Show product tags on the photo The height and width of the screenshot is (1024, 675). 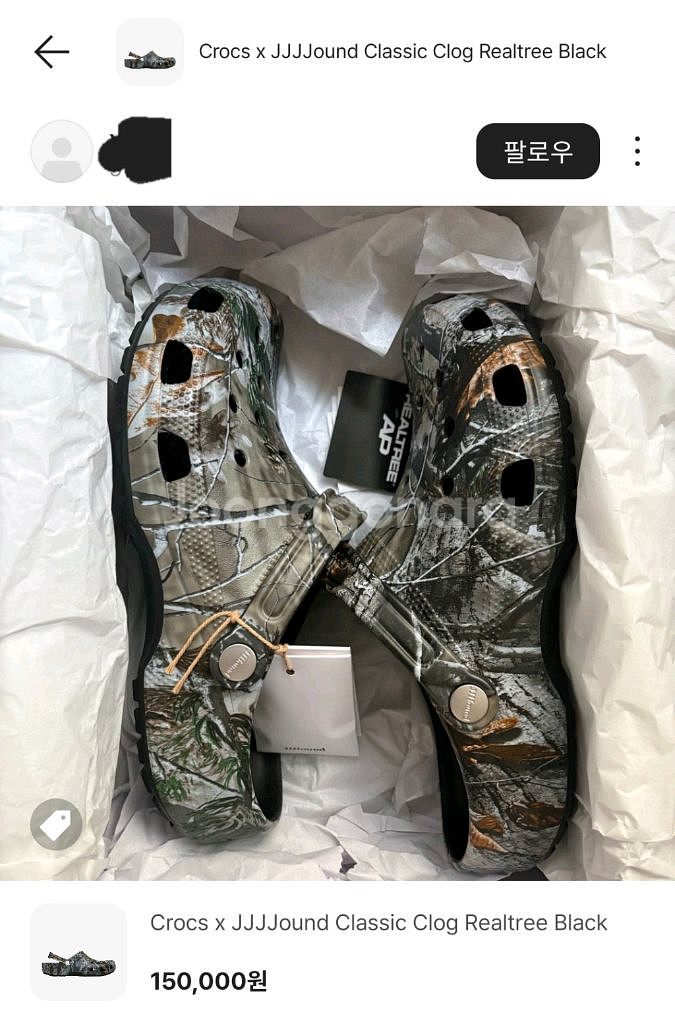[x=56, y=825]
